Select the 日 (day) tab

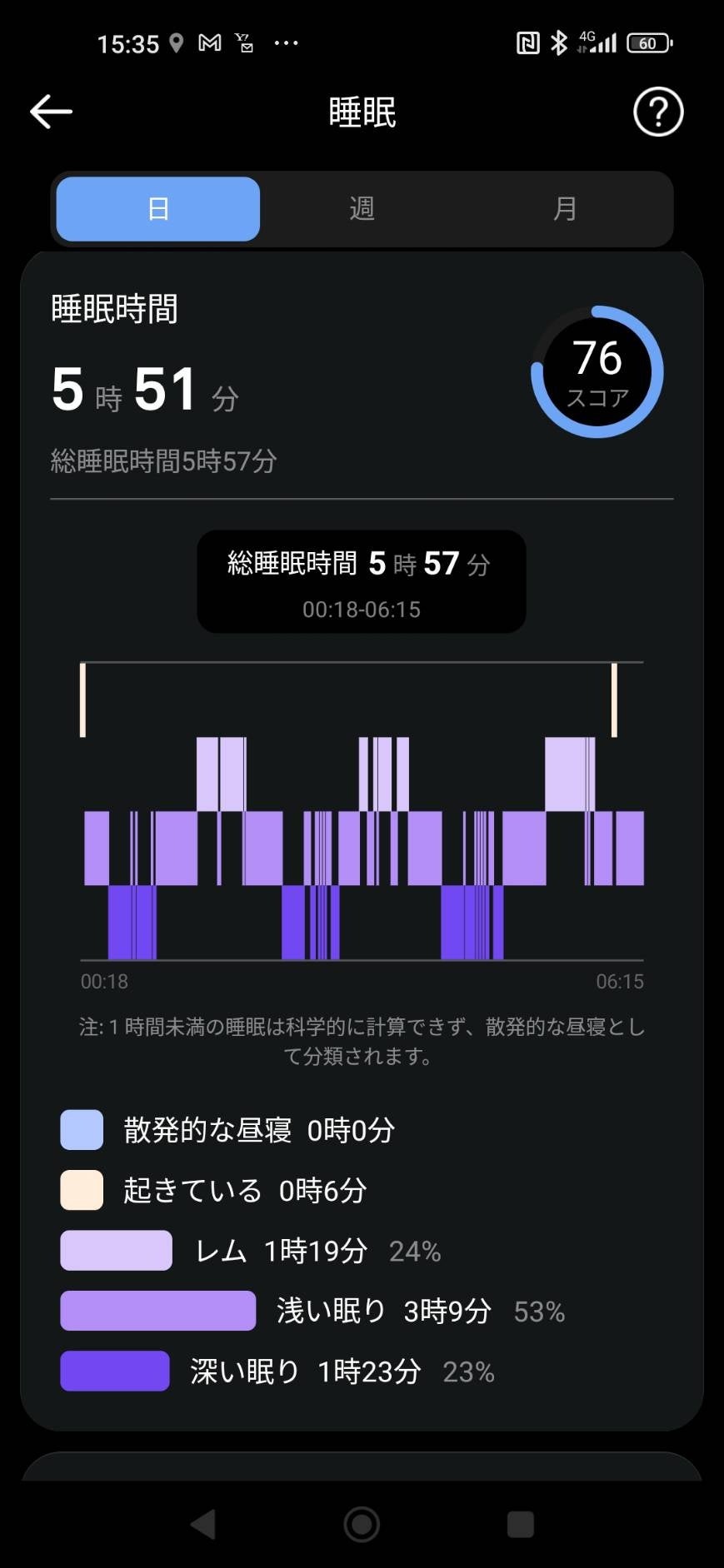point(158,208)
